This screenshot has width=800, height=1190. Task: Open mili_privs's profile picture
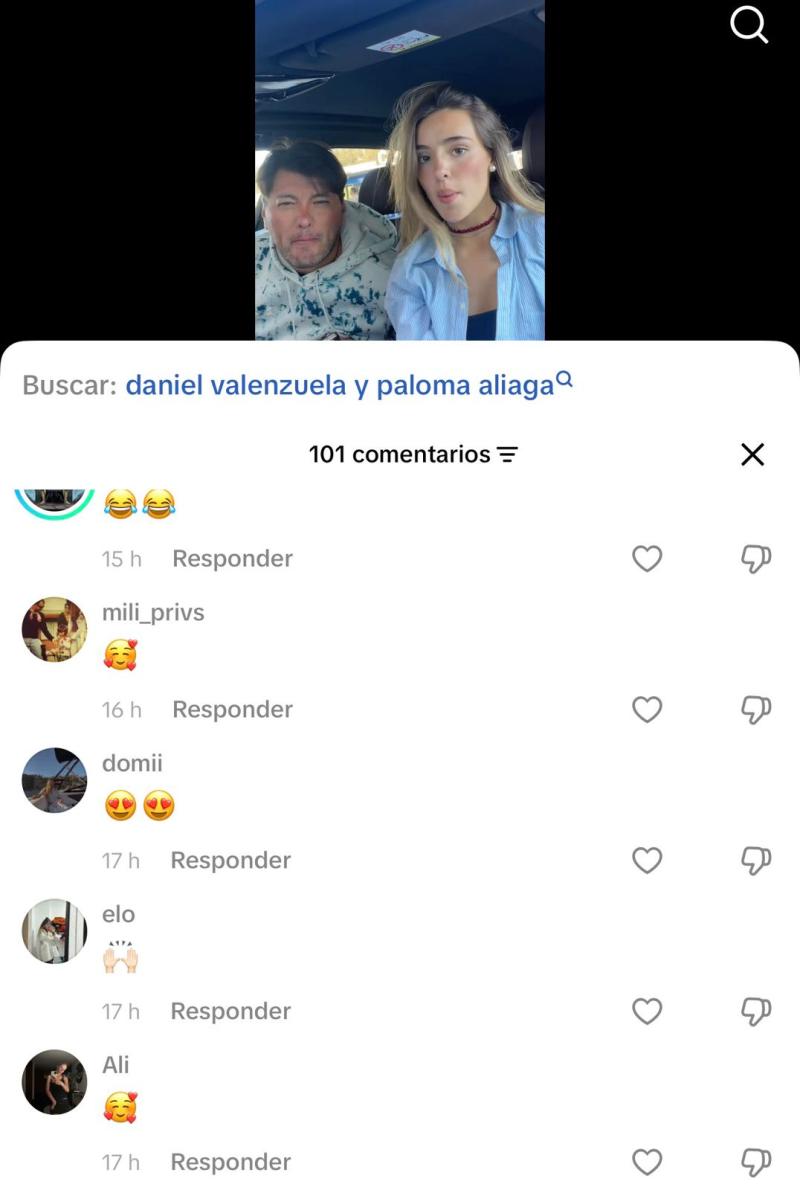55,629
